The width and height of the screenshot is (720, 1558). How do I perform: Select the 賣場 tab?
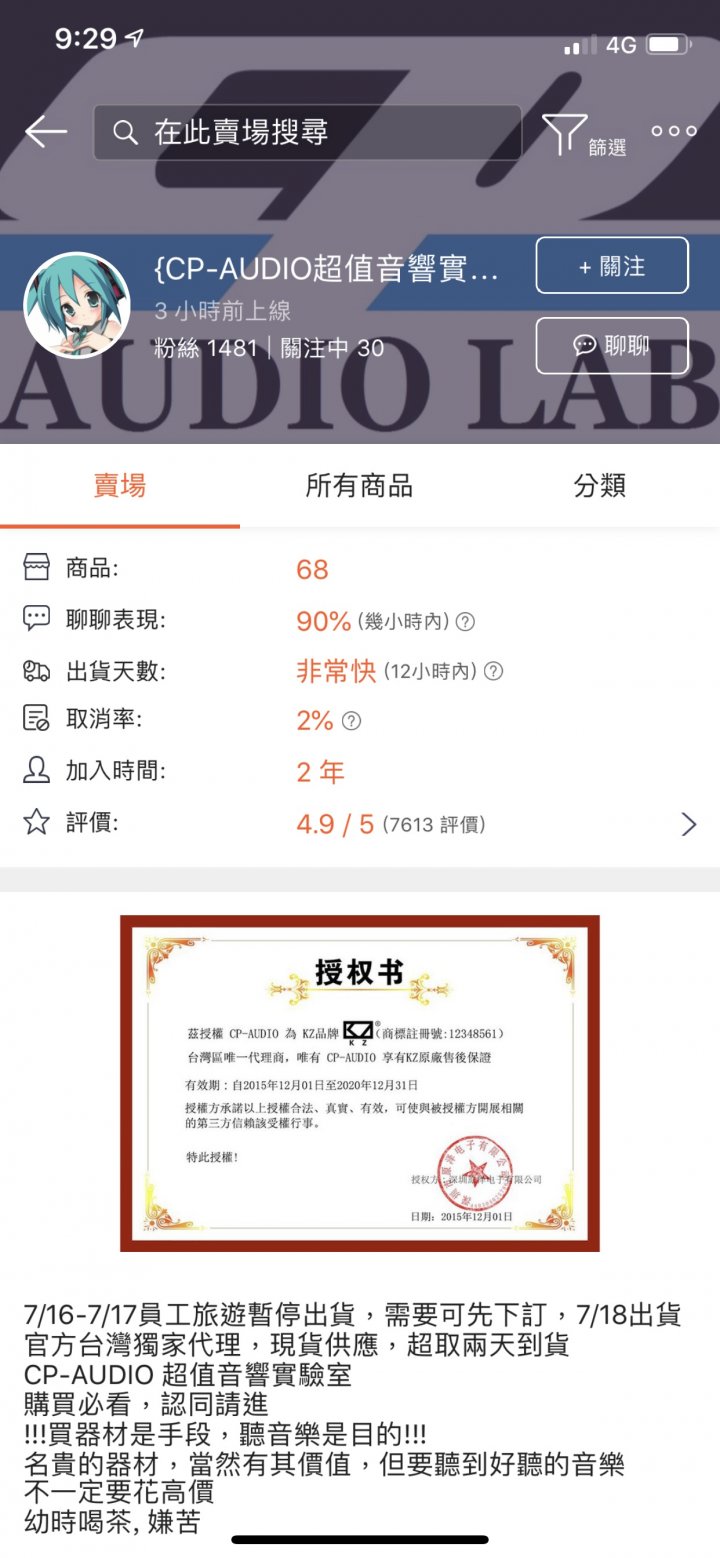pyautogui.click(x=120, y=486)
